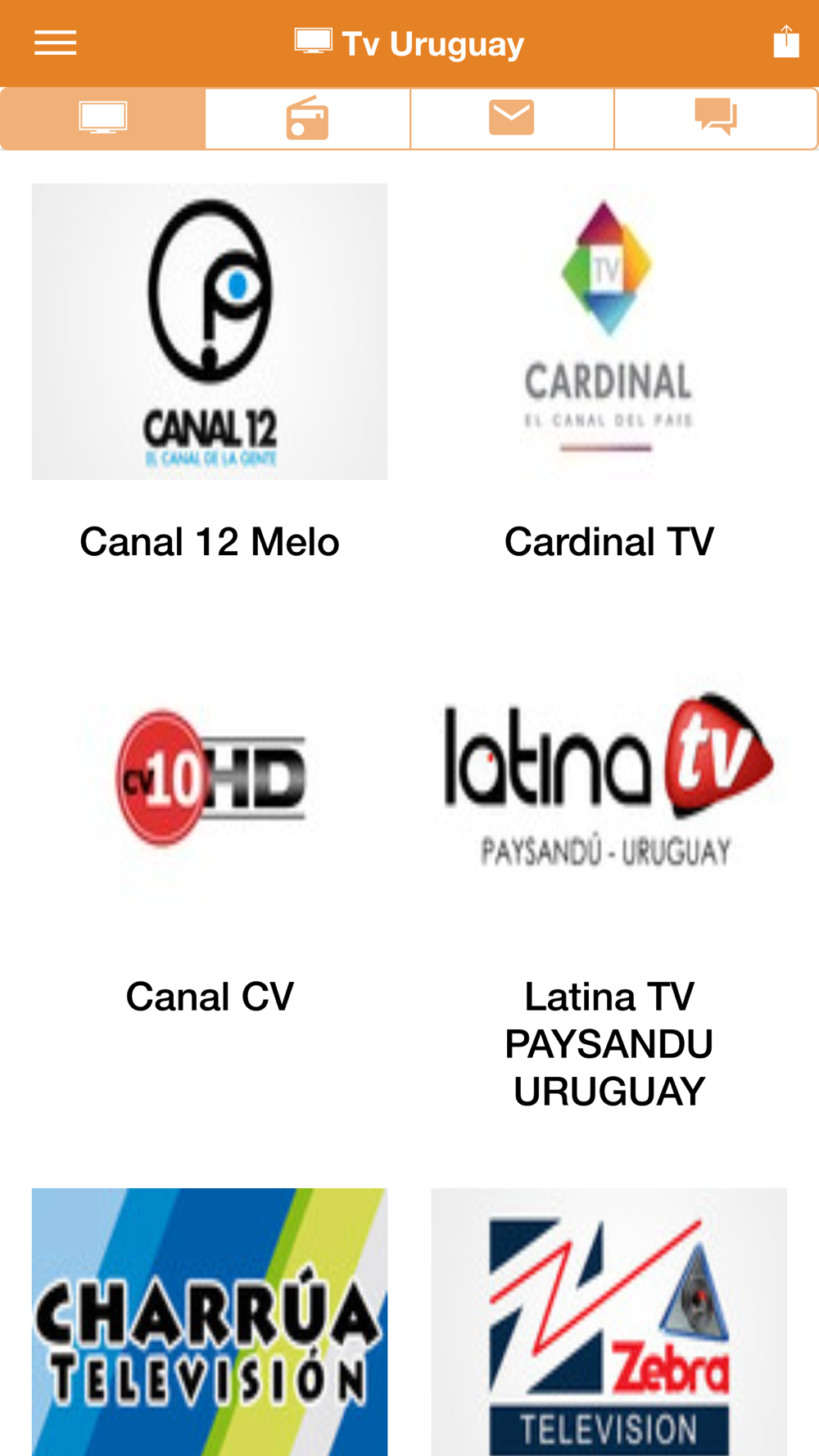
Task: Tap the share icon in the header
Action: tap(786, 42)
